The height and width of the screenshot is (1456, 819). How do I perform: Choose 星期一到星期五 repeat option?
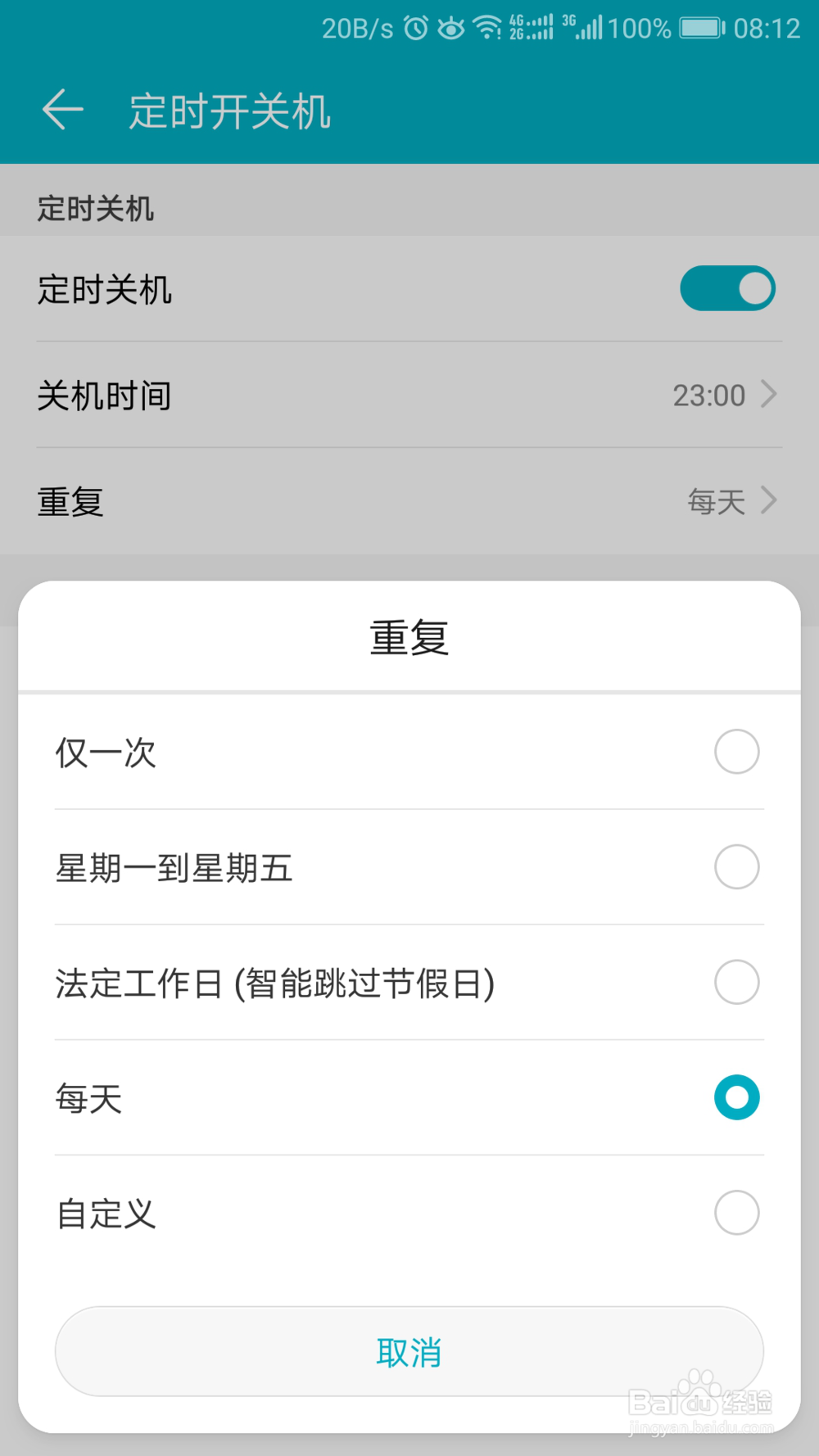pyautogui.click(x=736, y=867)
